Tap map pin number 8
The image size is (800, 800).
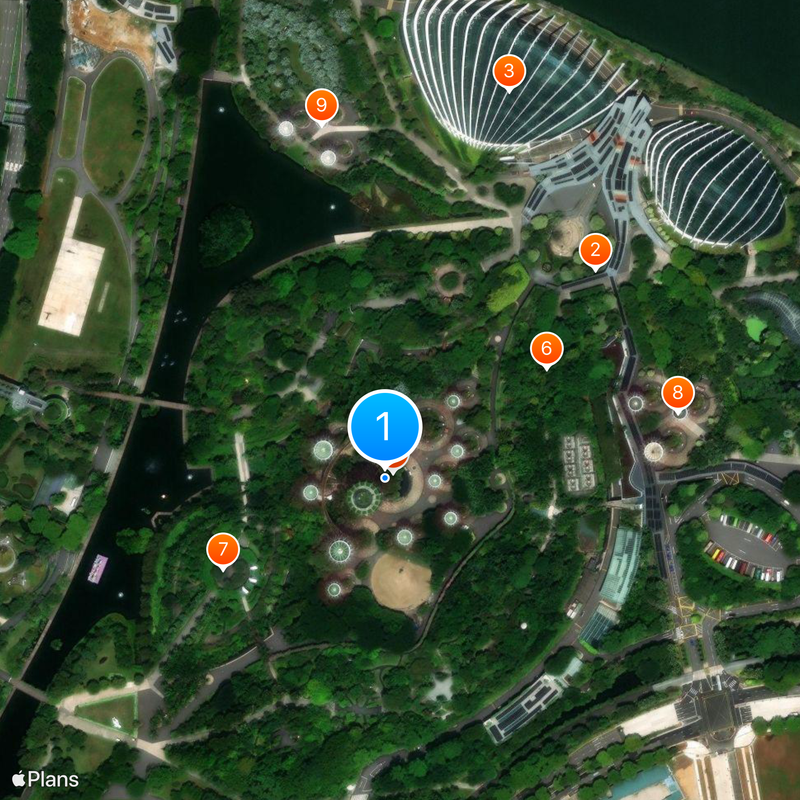click(x=678, y=393)
